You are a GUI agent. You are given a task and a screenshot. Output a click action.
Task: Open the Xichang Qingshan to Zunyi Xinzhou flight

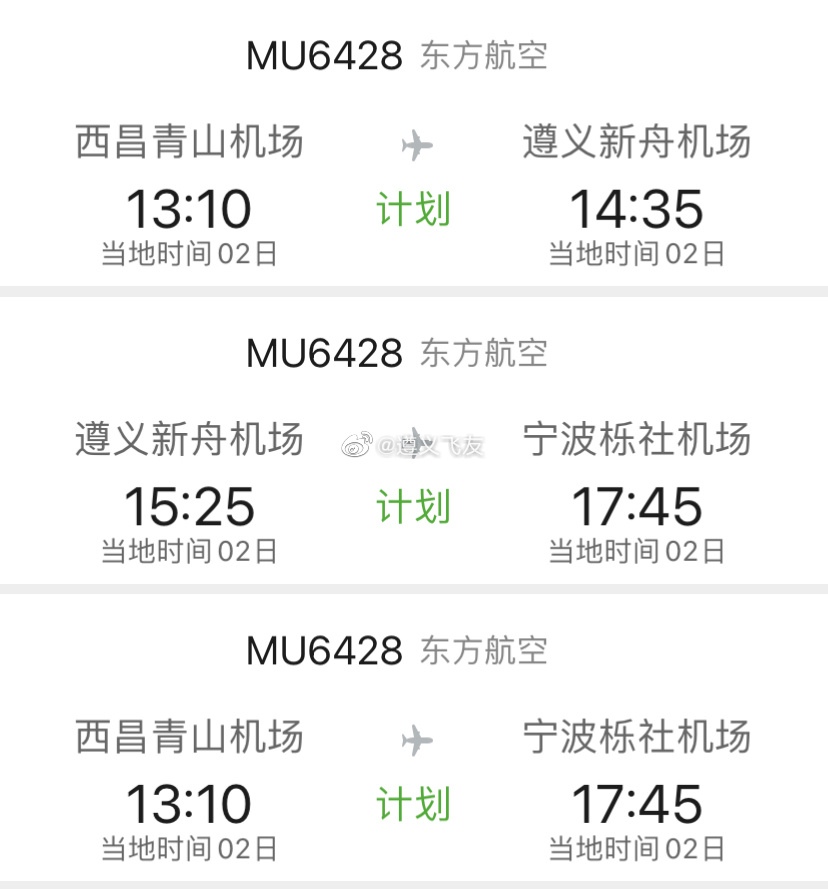[x=414, y=160]
